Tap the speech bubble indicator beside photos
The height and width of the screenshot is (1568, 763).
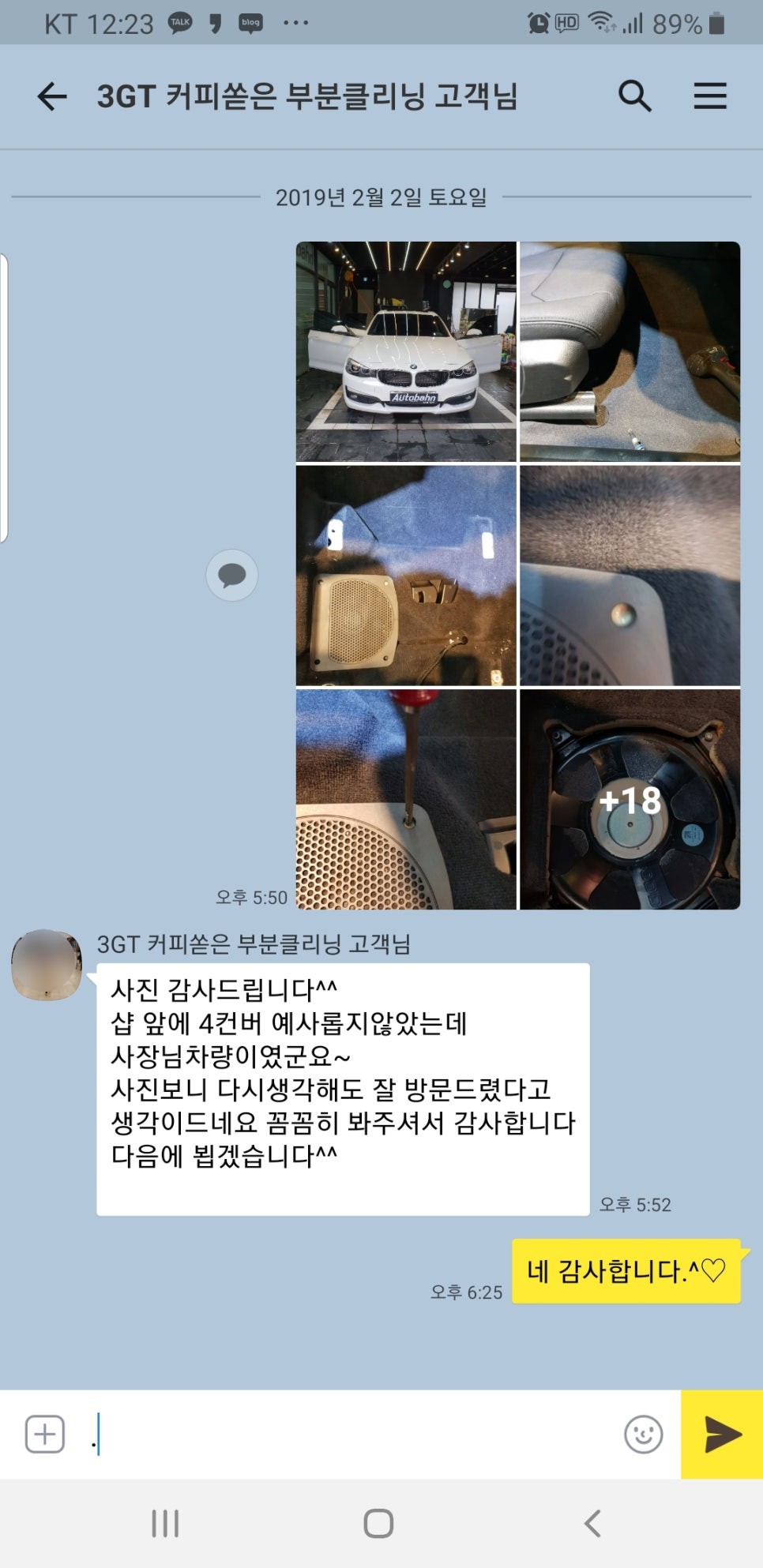(x=231, y=576)
